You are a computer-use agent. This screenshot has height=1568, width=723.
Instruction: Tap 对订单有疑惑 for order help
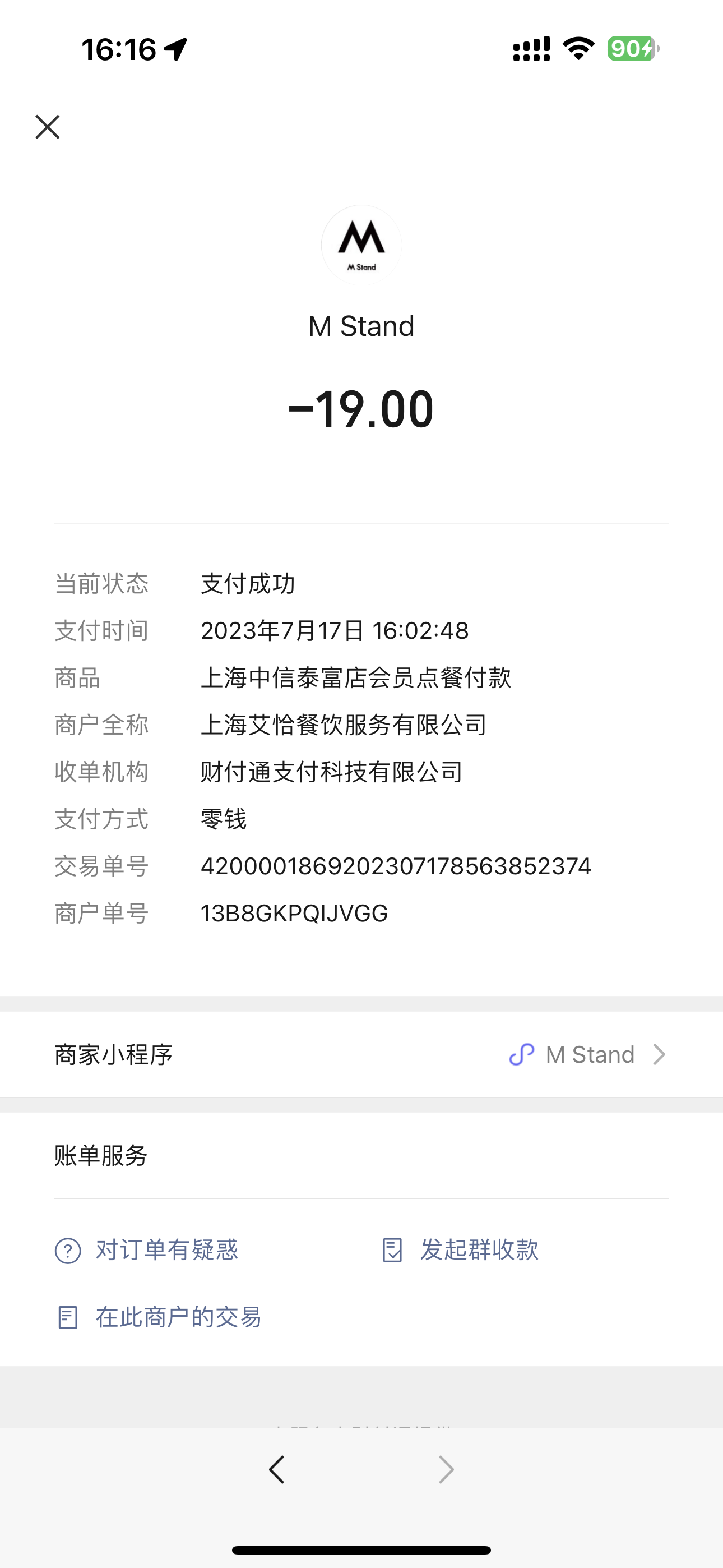click(147, 1250)
